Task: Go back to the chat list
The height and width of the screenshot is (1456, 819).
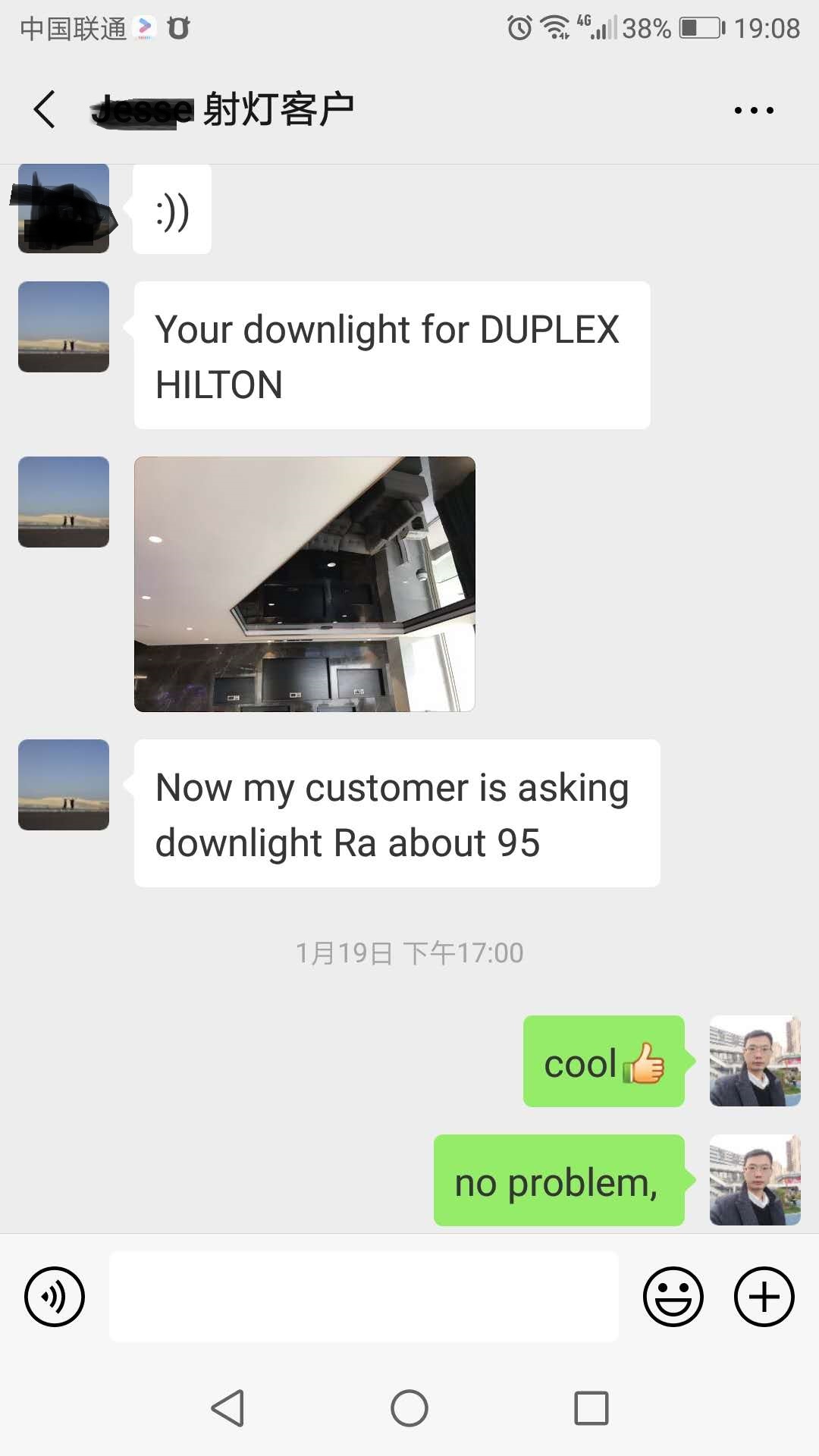Action: (x=45, y=109)
